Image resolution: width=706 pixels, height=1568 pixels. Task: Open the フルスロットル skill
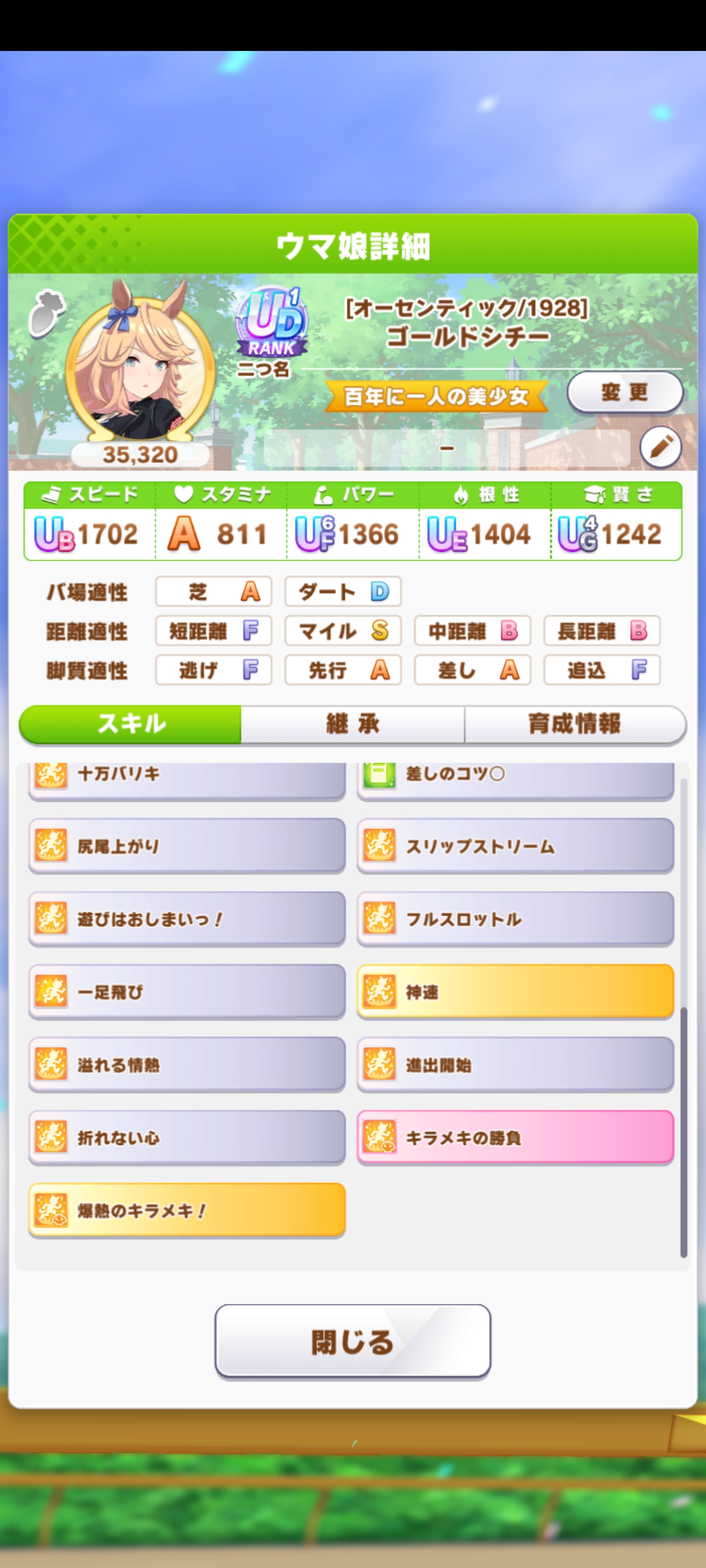coord(515,919)
